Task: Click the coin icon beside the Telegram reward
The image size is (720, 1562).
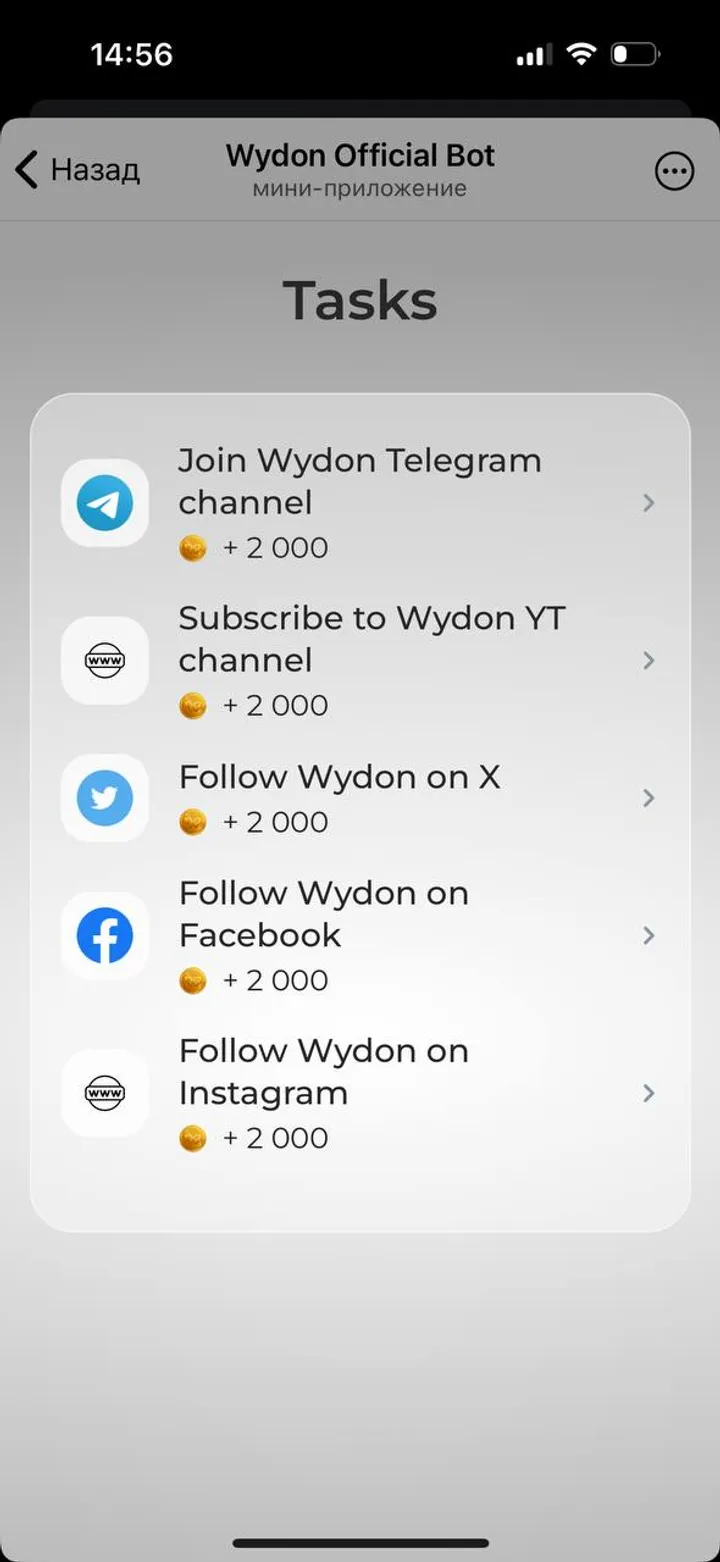Action: tap(193, 547)
